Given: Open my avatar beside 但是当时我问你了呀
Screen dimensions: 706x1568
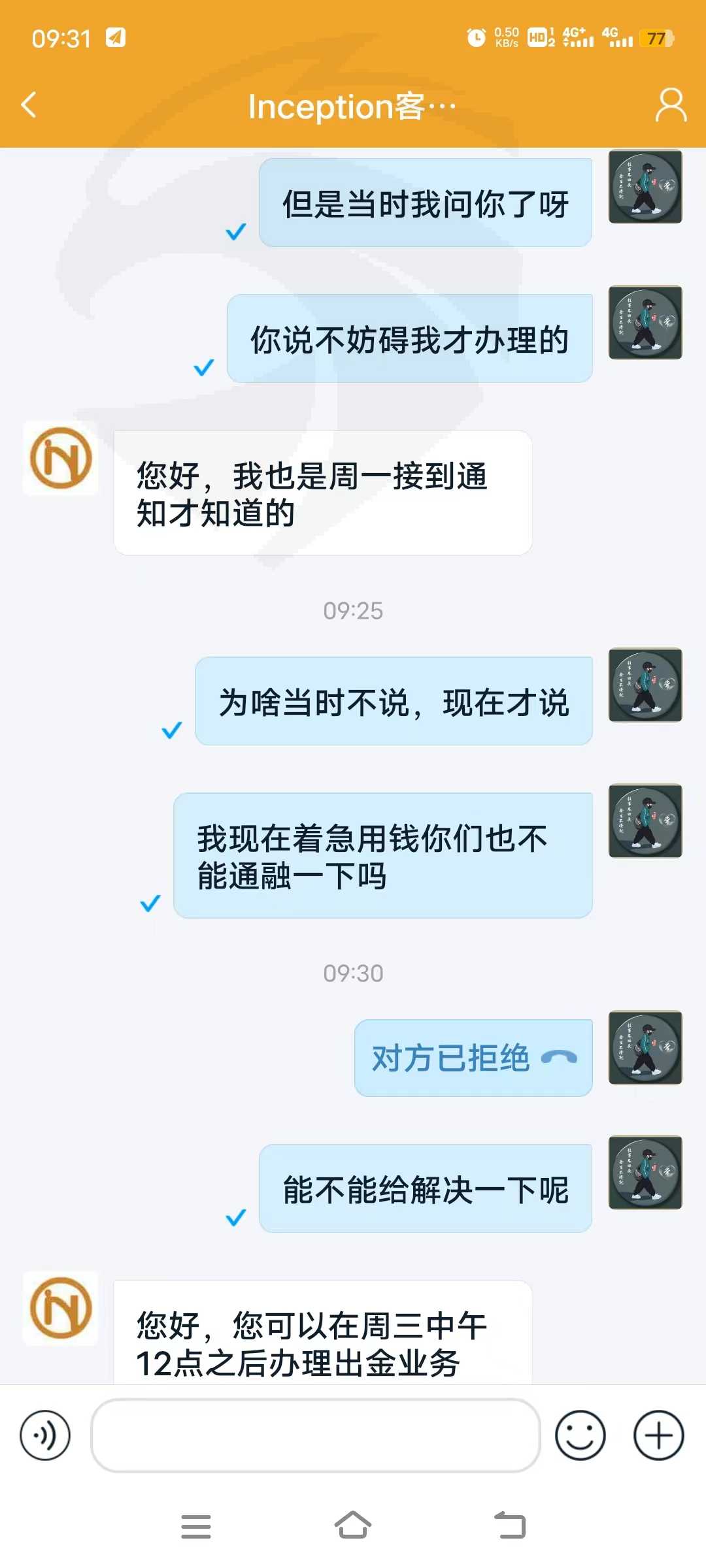Looking at the screenshot, I should pos(645,187).
